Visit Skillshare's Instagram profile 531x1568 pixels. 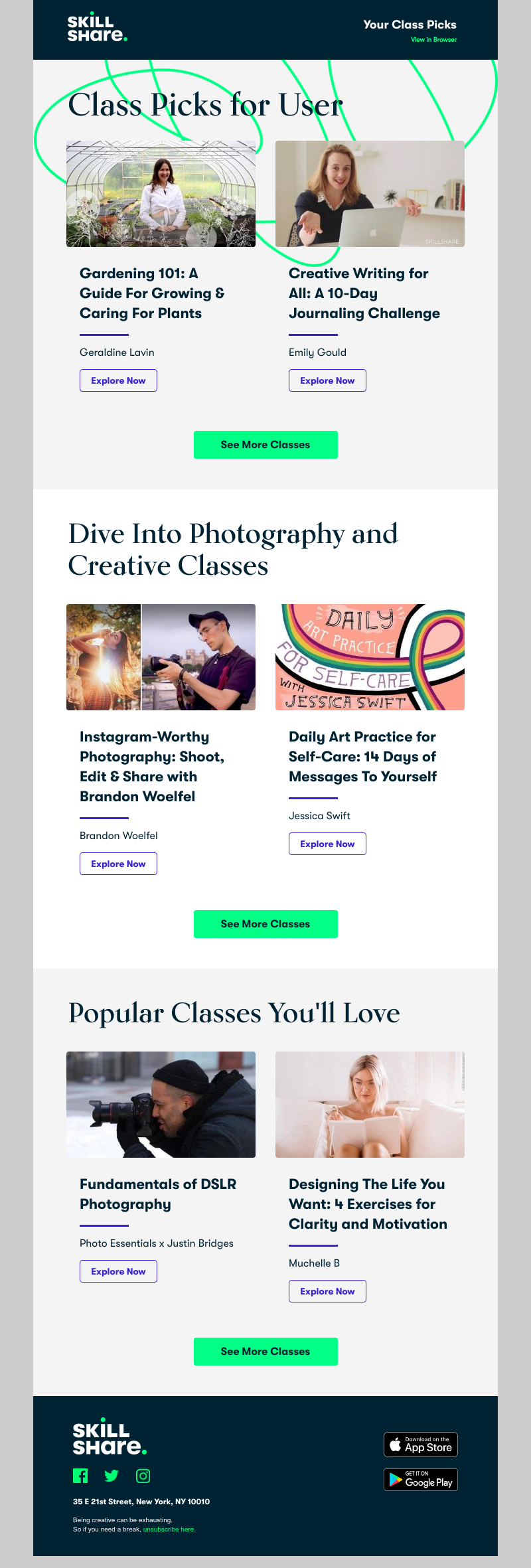pos(143,1476)
